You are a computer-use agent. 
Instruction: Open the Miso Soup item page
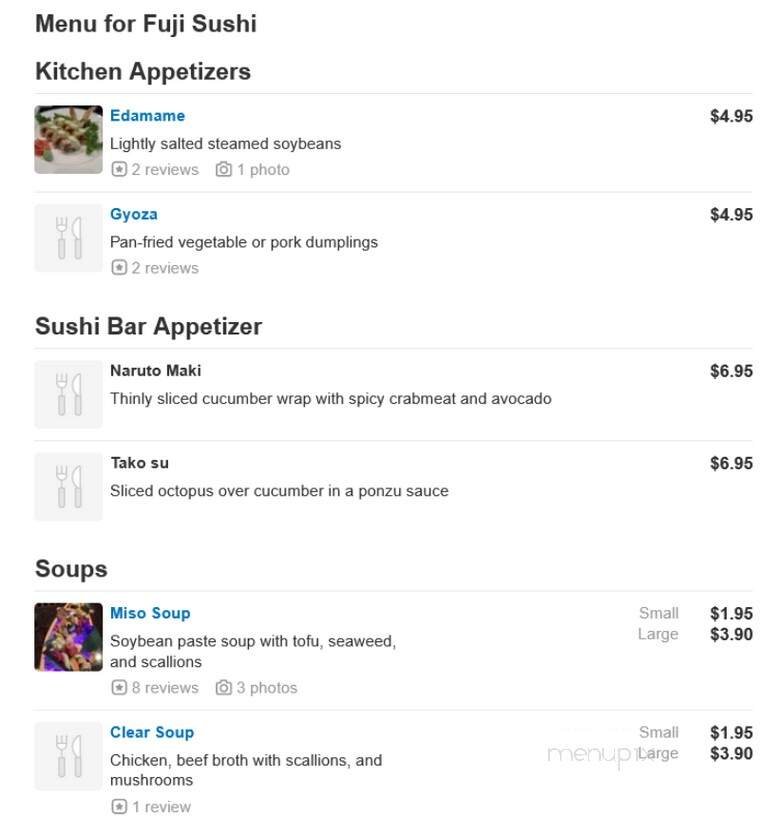(150, 612)
